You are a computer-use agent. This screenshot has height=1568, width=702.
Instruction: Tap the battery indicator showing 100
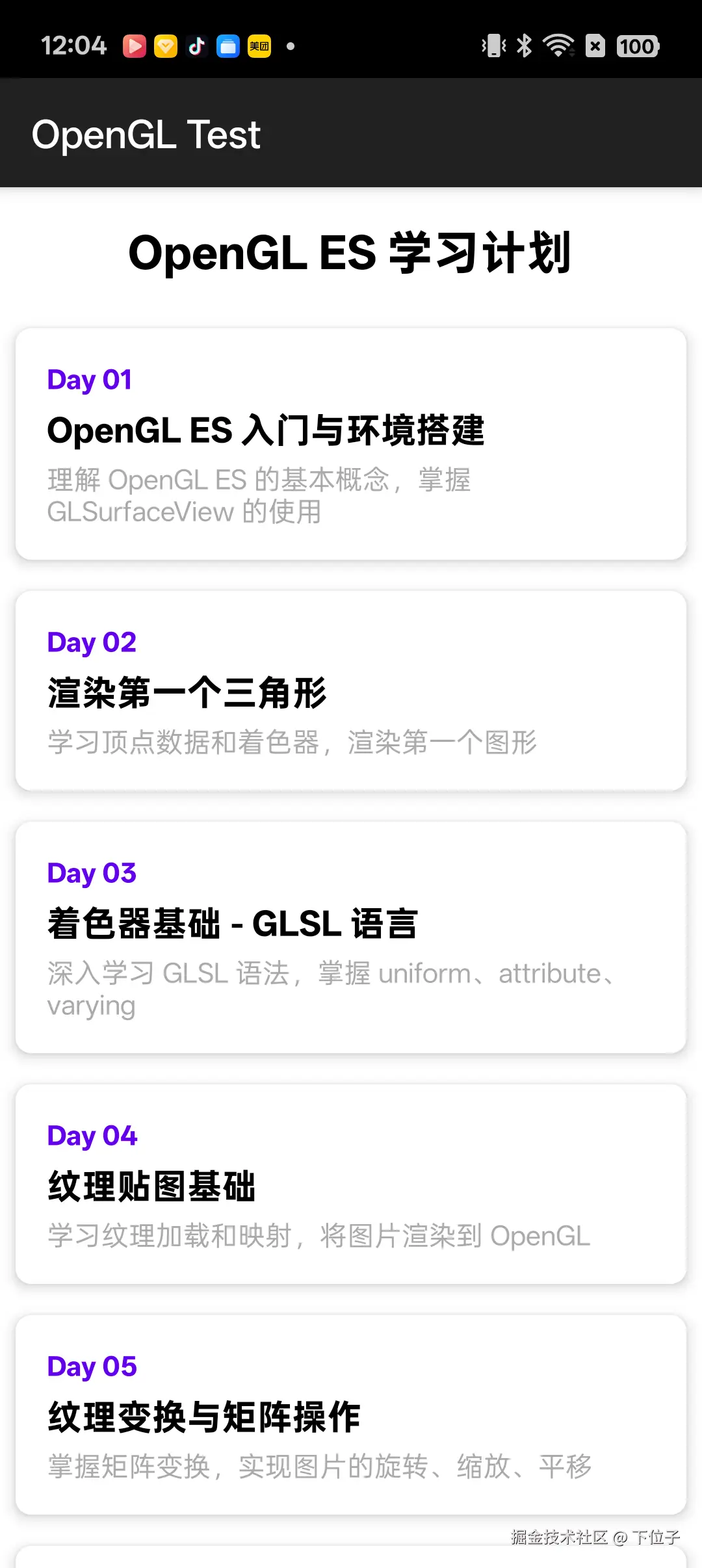[x=637, y=46]
